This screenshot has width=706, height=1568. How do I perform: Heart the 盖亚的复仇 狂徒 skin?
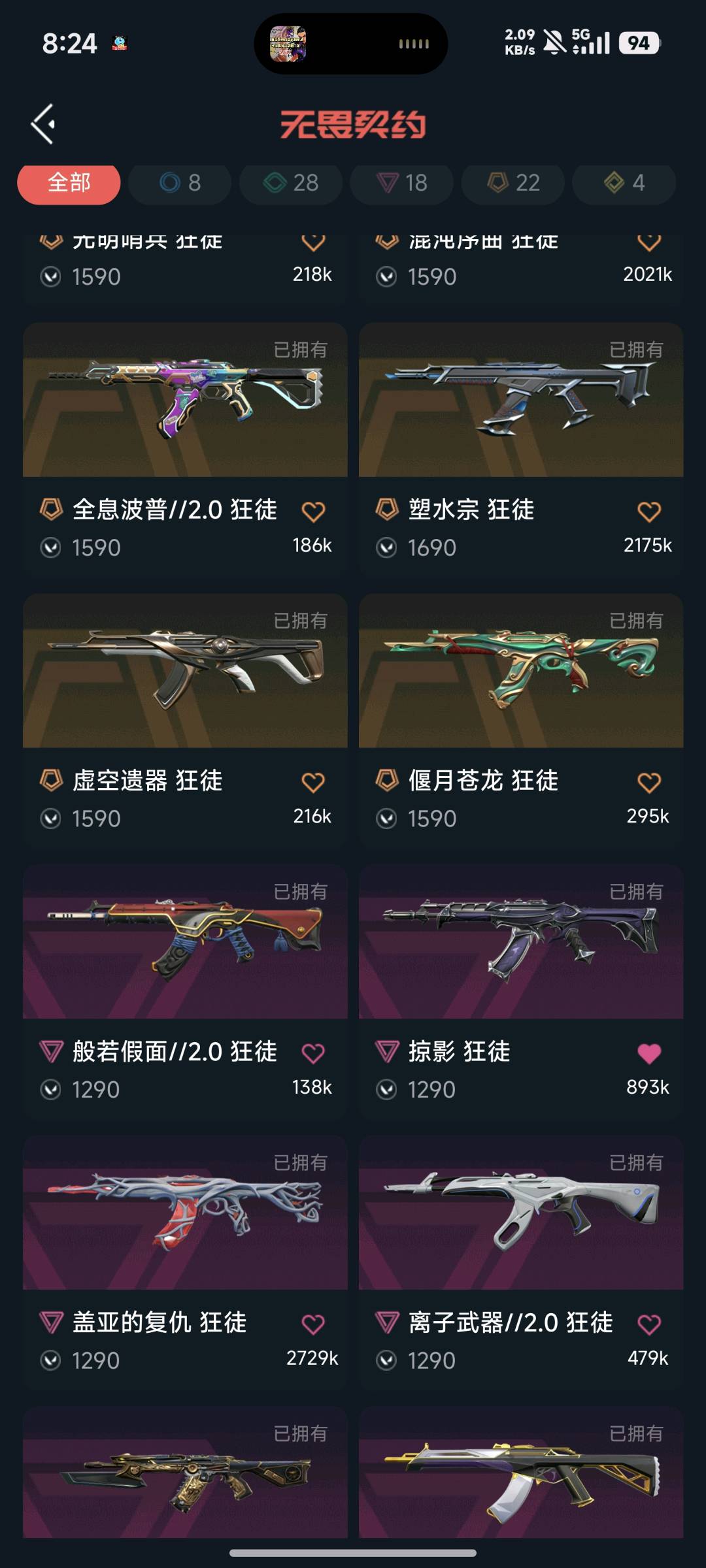(313, 1324)
